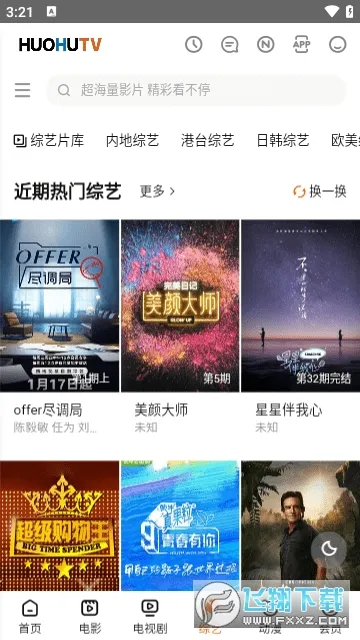Switch to the 电影 tab
Image resolution: width=360 pixels, height=640 pixels.
tap(90, 617)
